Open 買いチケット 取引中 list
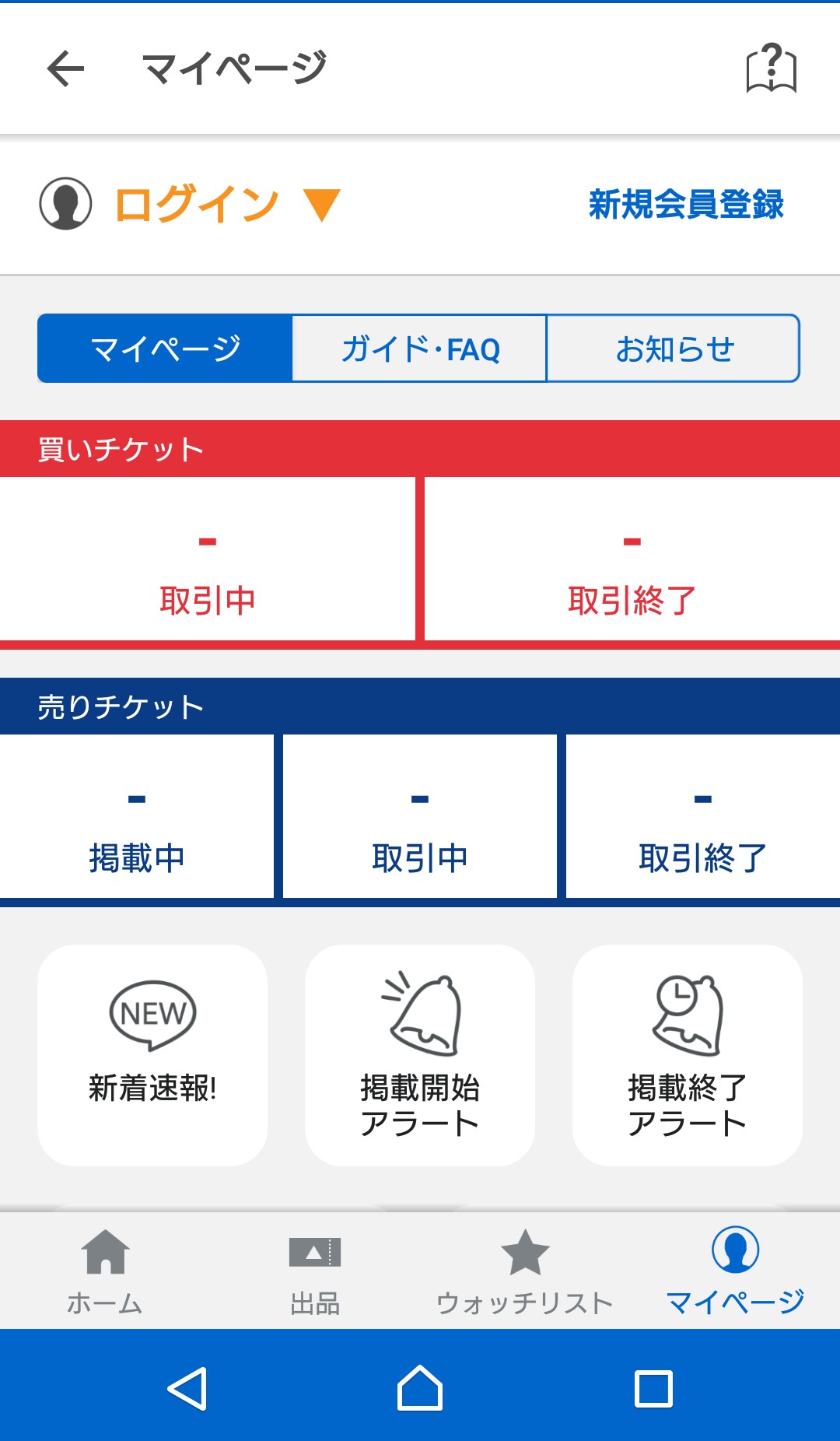Screen dimensions: 840x1441 click(207, 560)
